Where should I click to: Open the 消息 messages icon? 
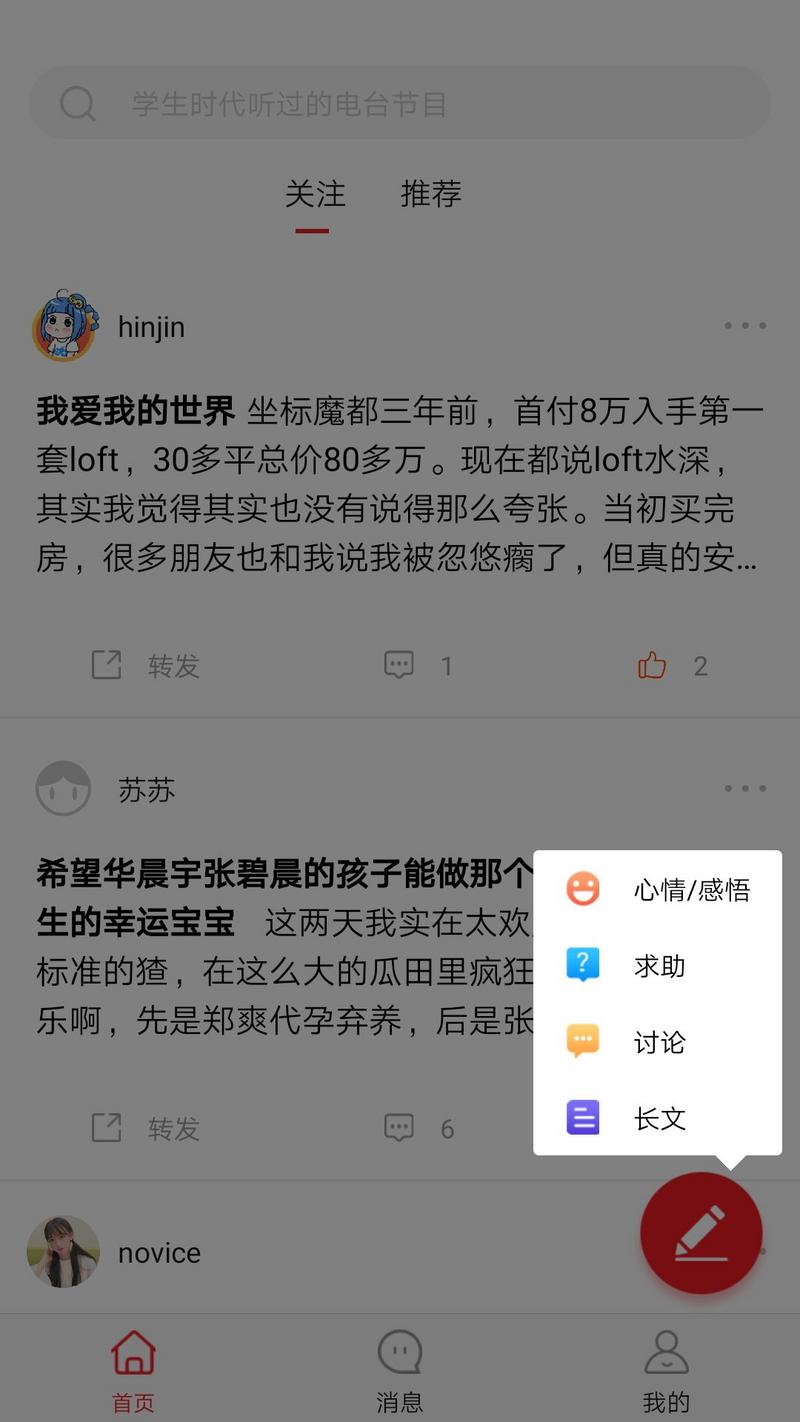click(399, 1352)
